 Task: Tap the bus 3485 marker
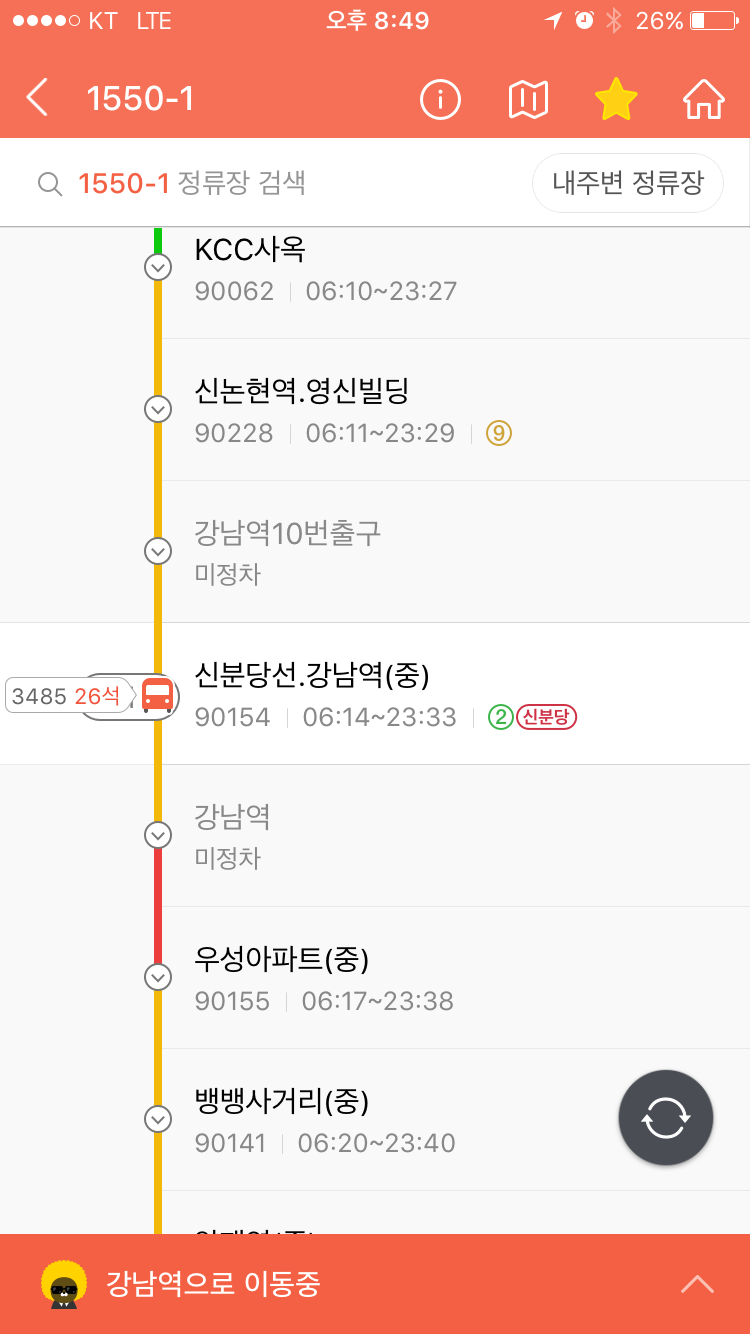click(x=90, y=696)
